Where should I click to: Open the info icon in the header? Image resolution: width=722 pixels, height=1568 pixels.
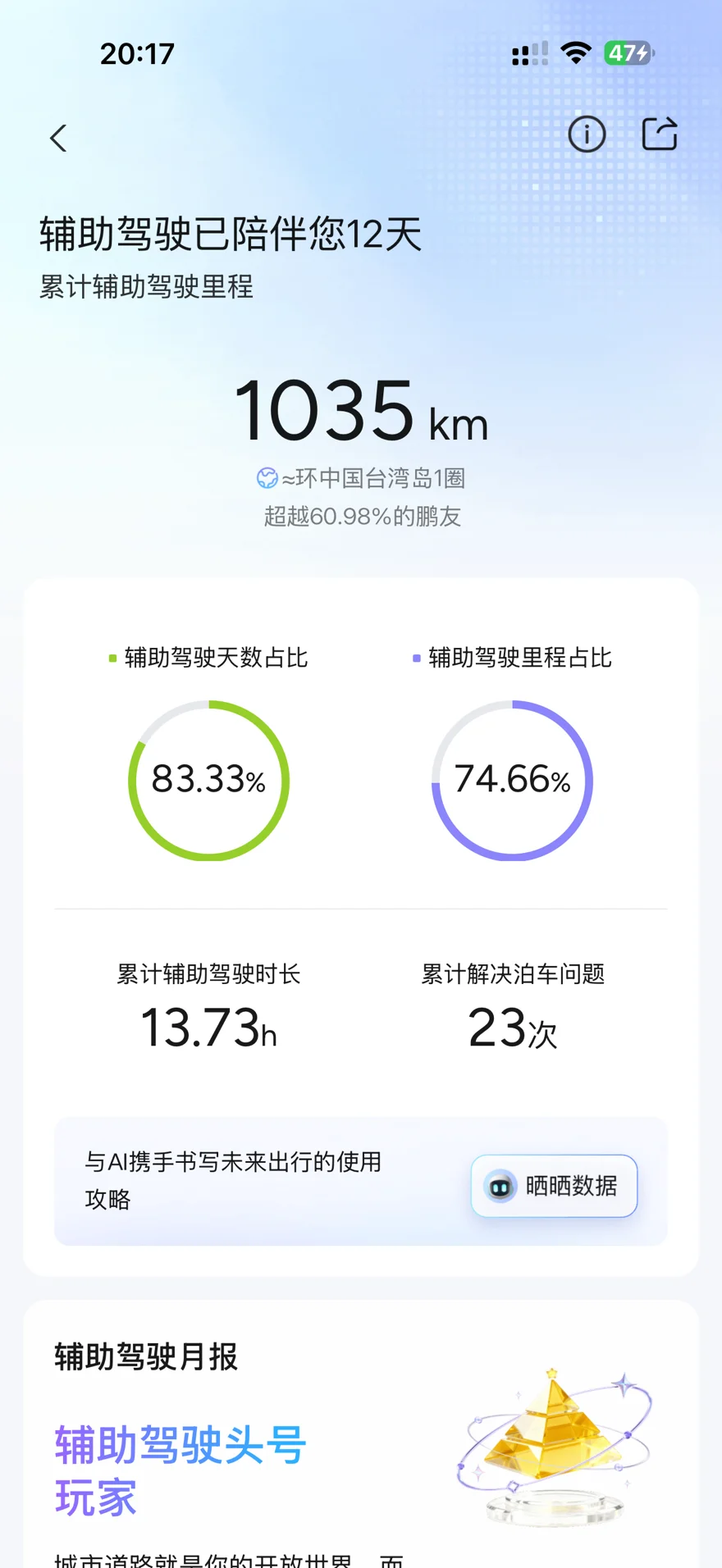pos(587,134)
